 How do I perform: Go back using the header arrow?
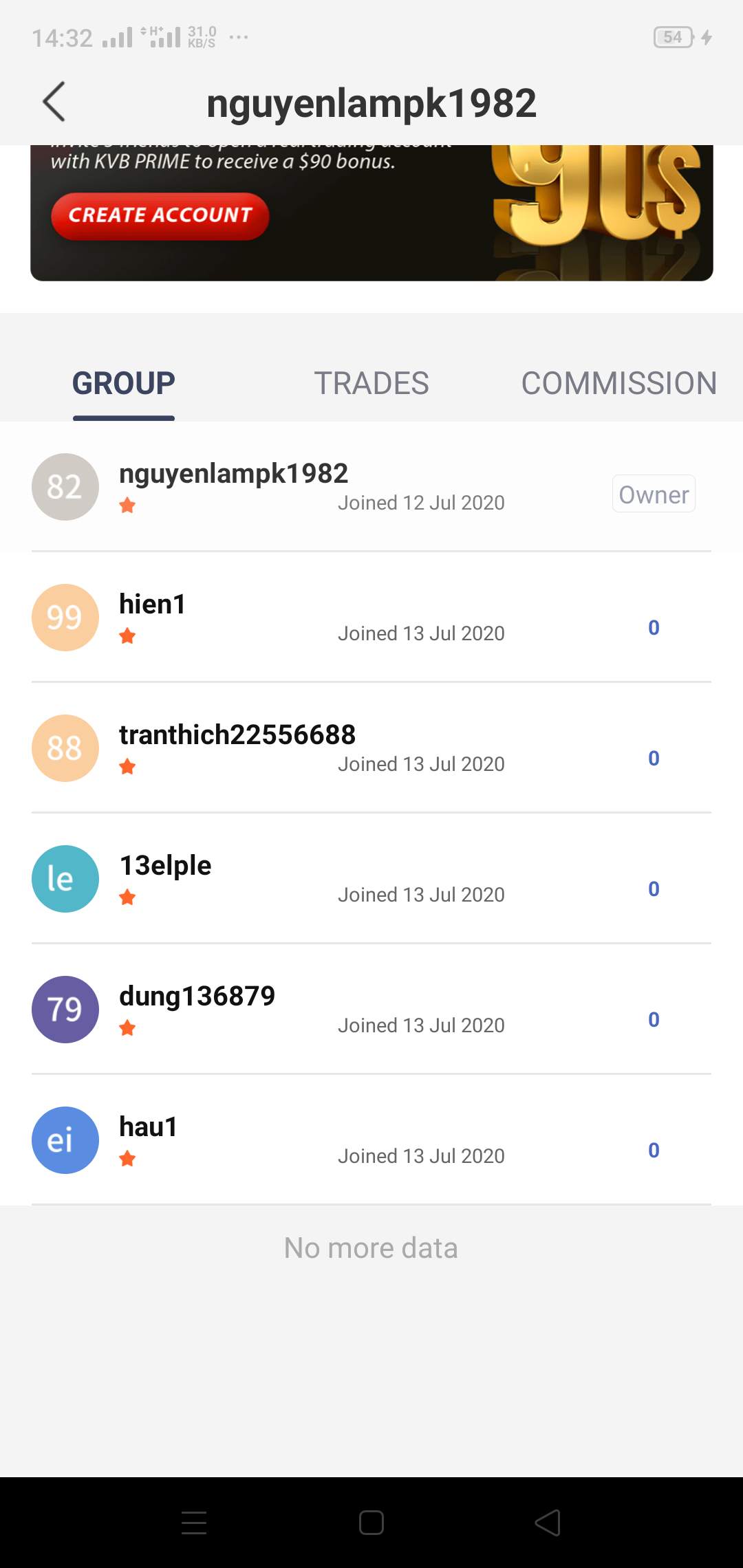pos(54,102)
